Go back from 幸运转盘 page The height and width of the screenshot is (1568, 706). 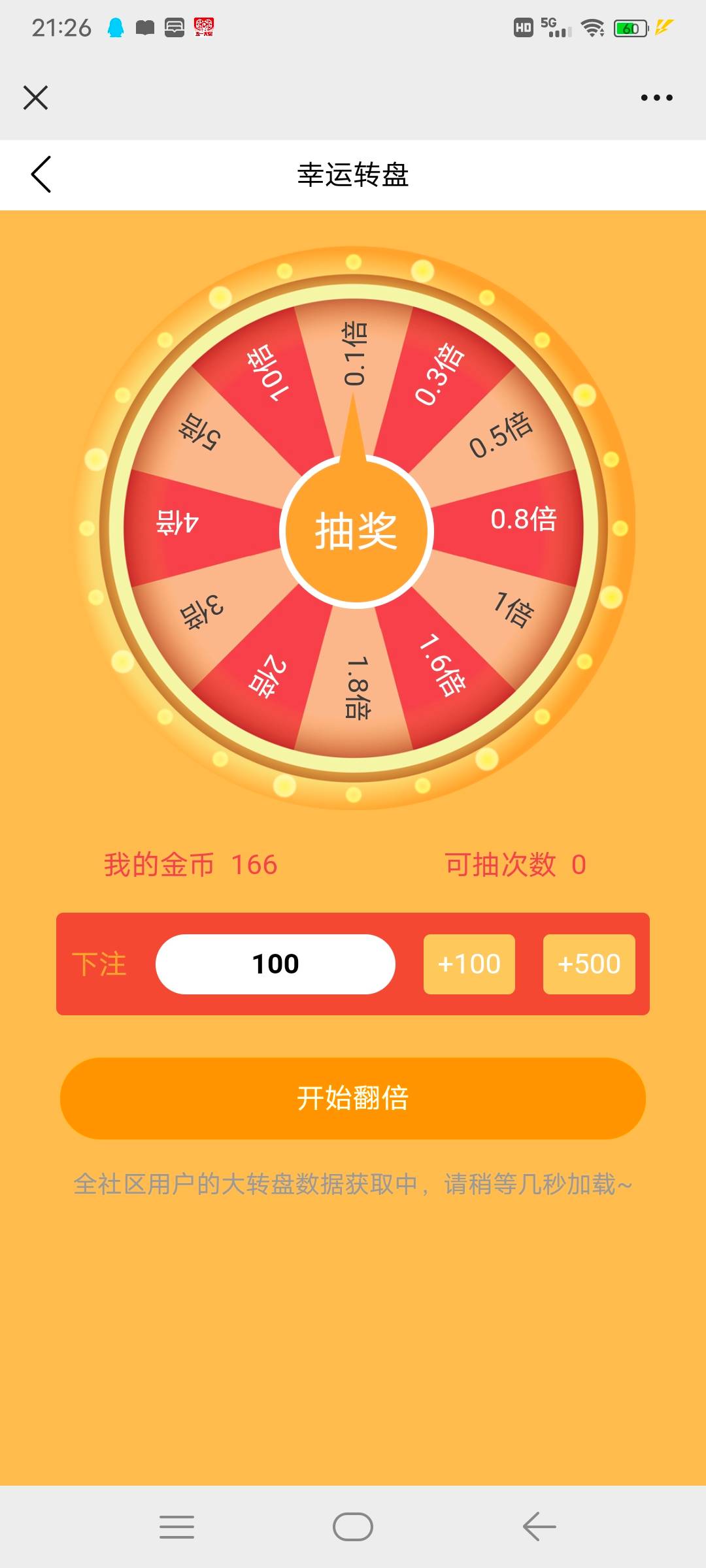[x=41, y=174]
